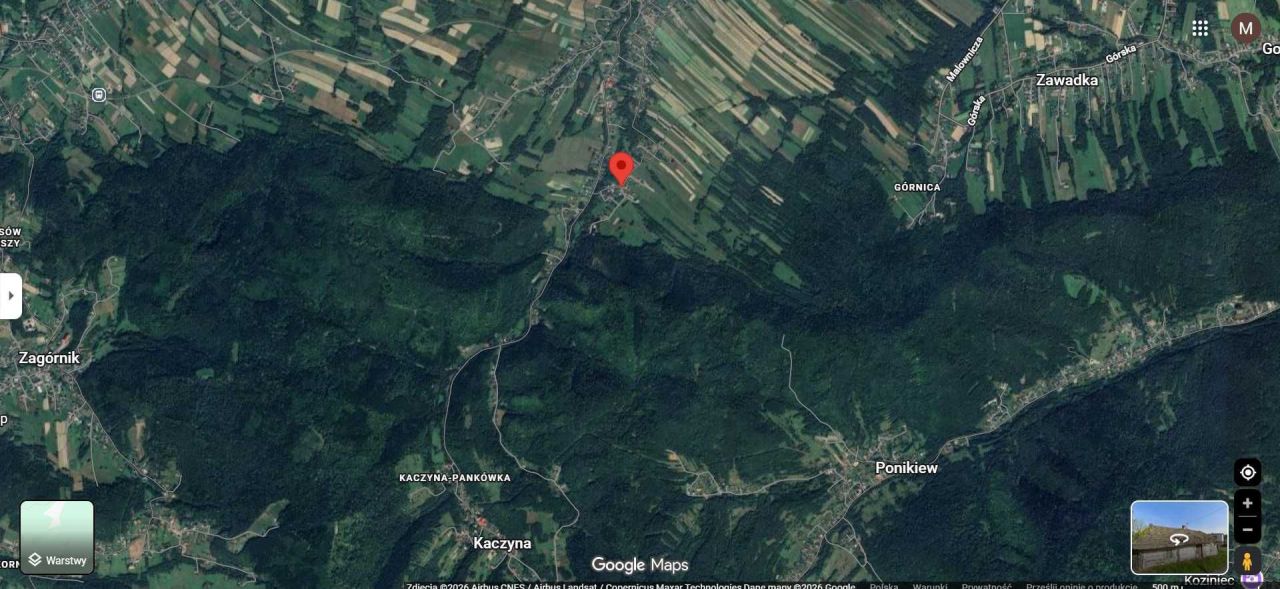Select the Pegman Street View icon
1280x589 pixels.
[1247, 560]
